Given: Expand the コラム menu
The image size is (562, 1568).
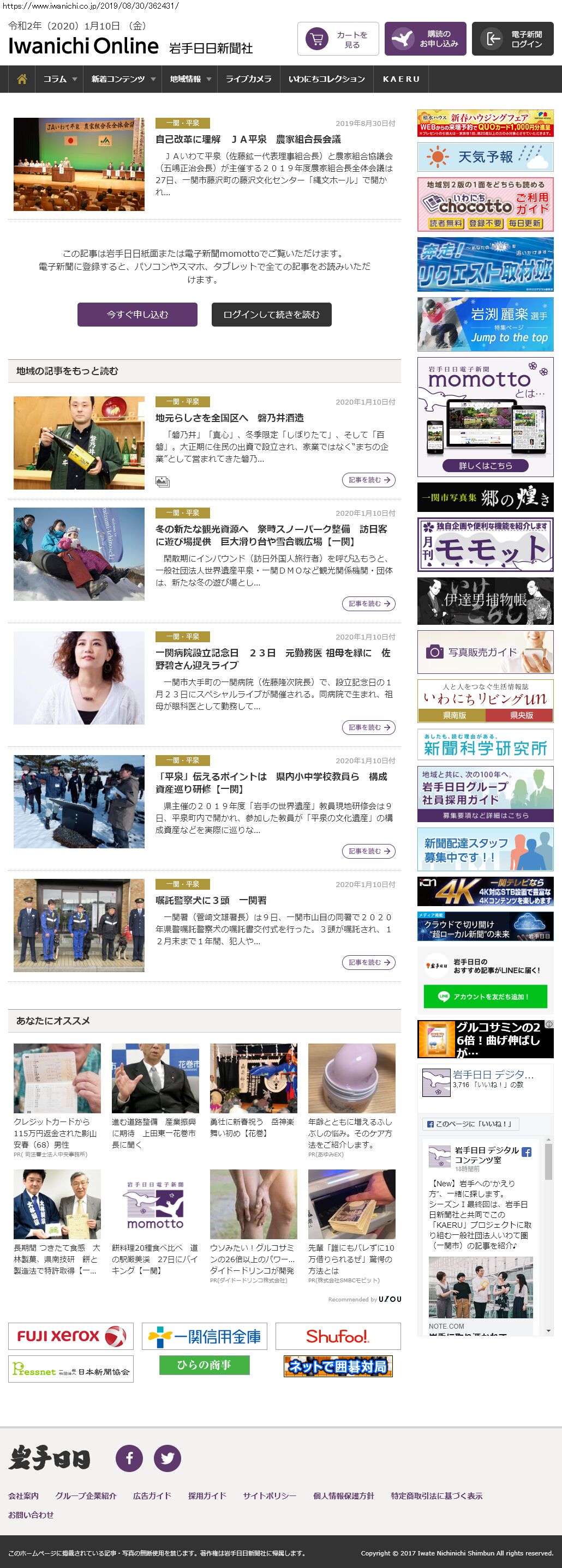Looking at the screenshot, I should (x=59, y=79).
